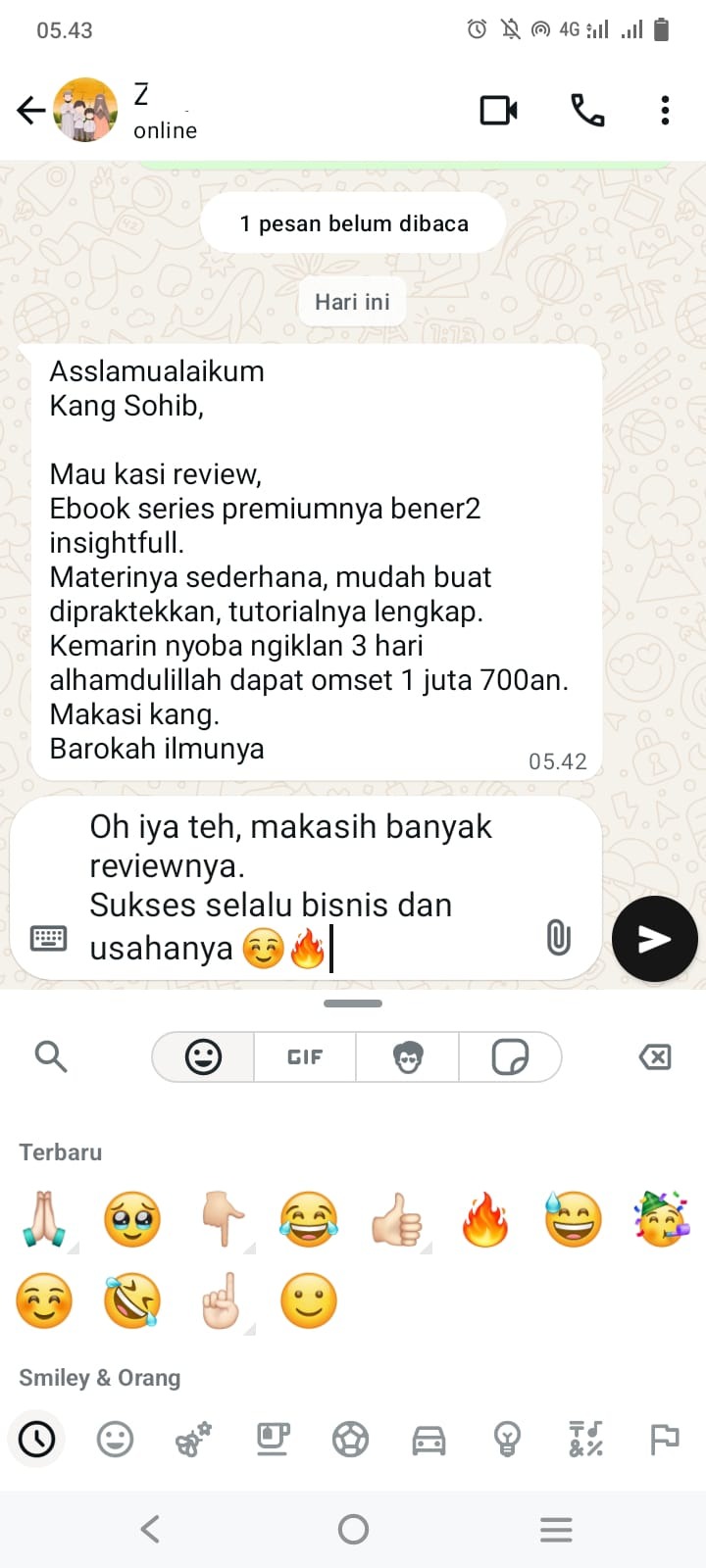
Task: Attach a file with the paperclip
Action: [x=558, y=937]
